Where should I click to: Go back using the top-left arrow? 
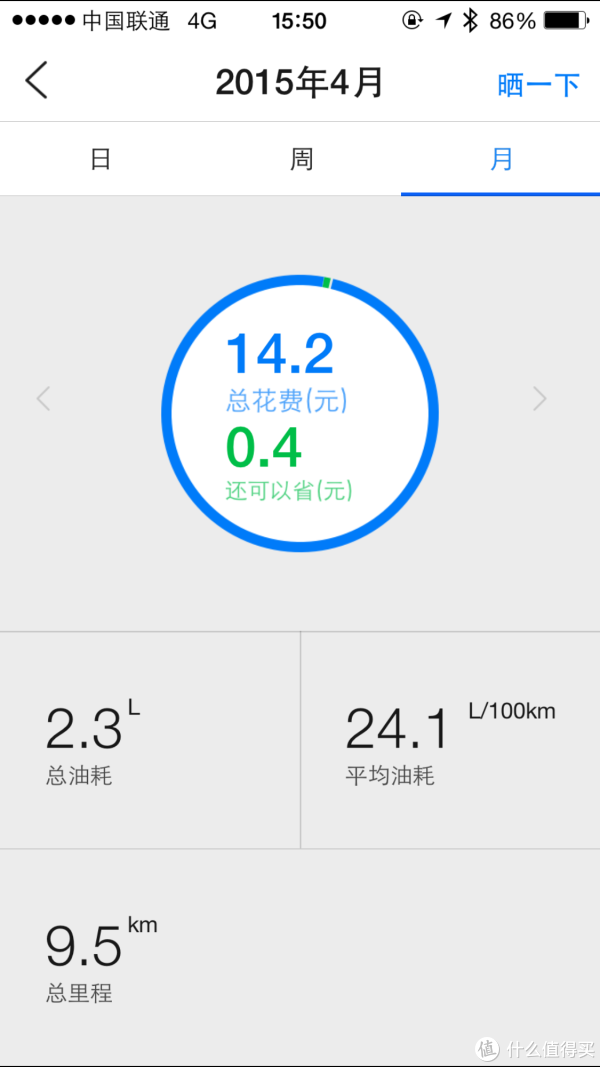(x=37, y=81)
